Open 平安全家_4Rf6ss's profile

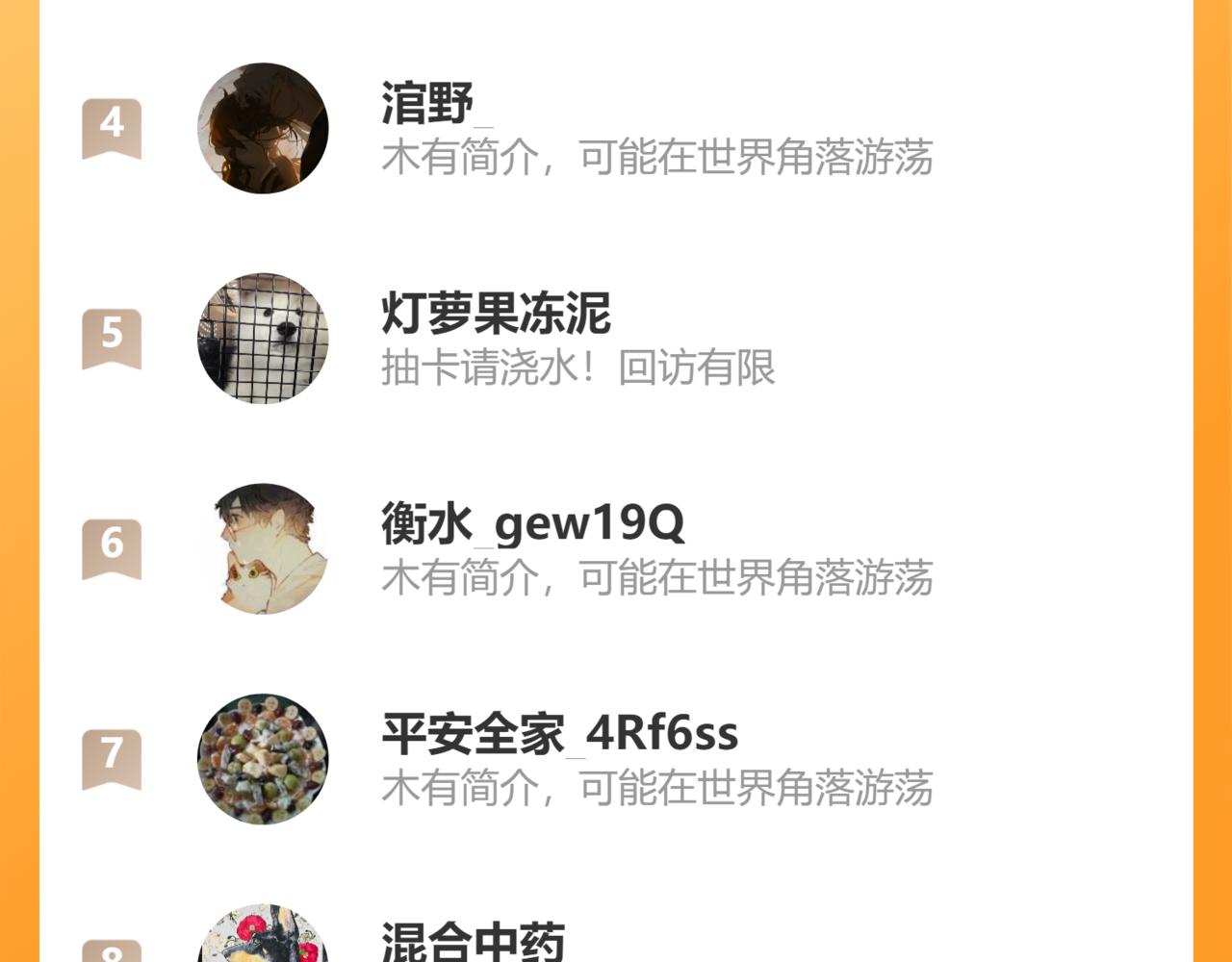[x=616, y=758]
